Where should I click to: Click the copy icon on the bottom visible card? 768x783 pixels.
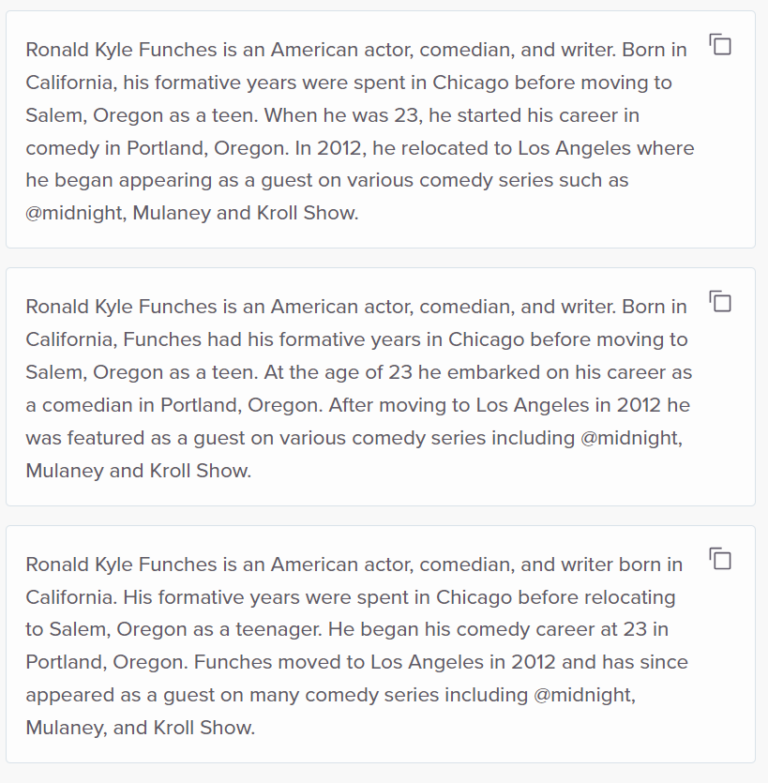tap(719, 559)
